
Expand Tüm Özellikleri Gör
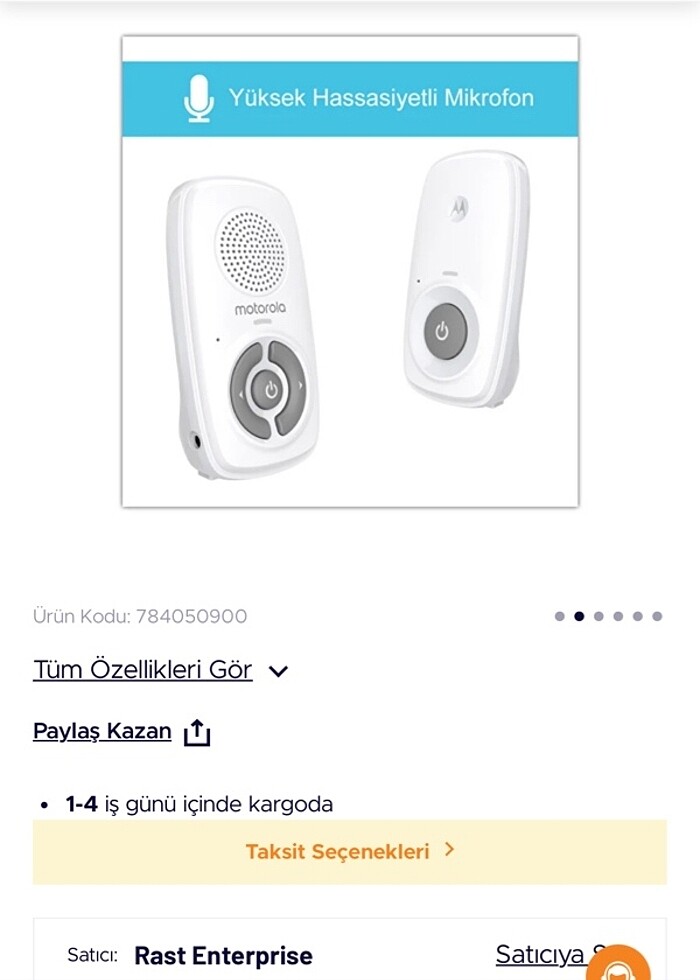coord(160,670)
